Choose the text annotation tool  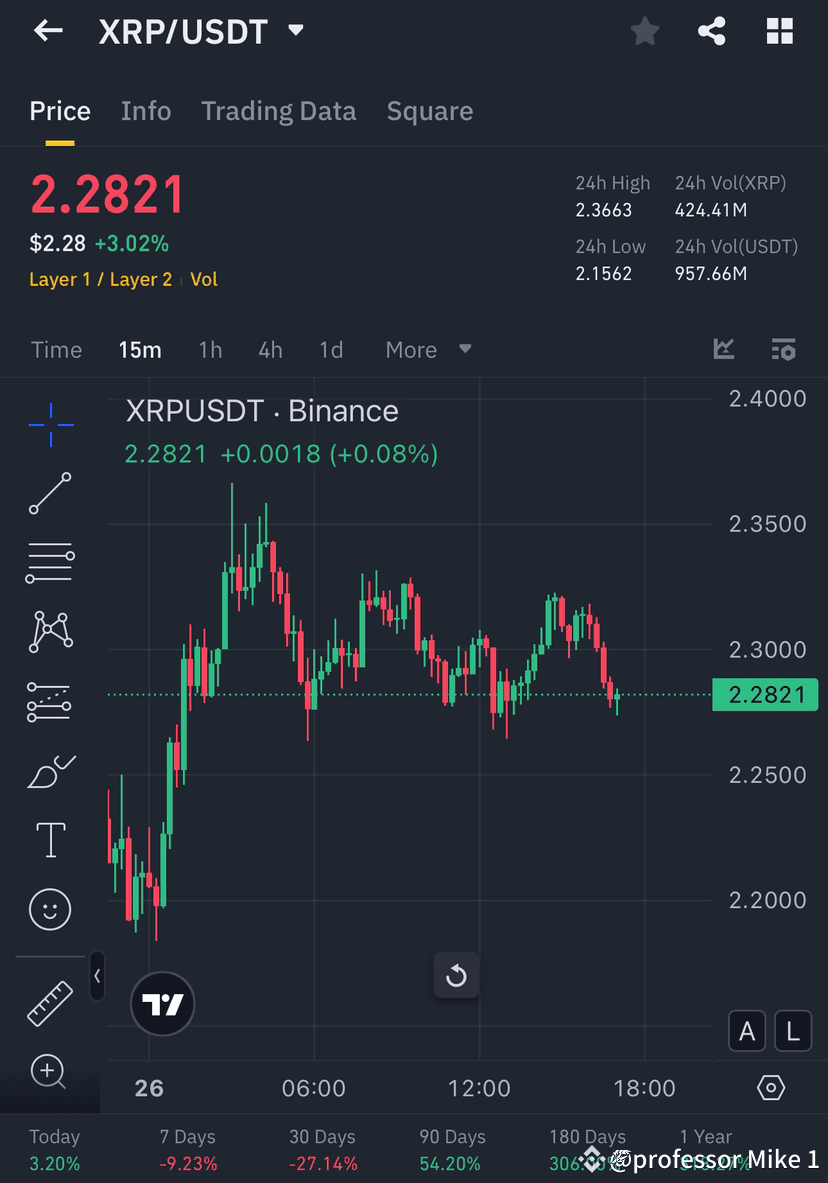(50, 840)
